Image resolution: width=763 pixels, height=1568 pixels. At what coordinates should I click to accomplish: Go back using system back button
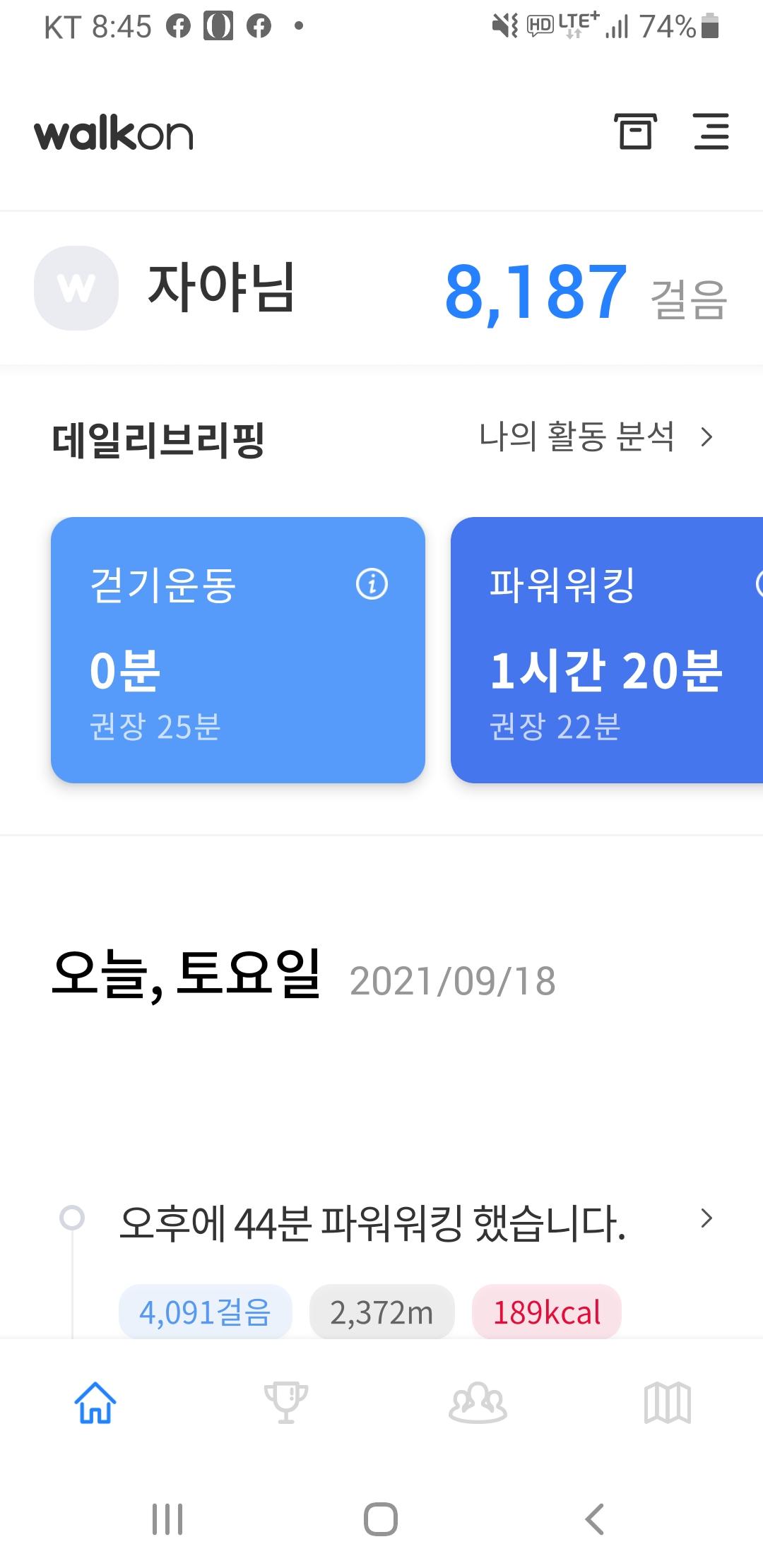coord(595,1519)
